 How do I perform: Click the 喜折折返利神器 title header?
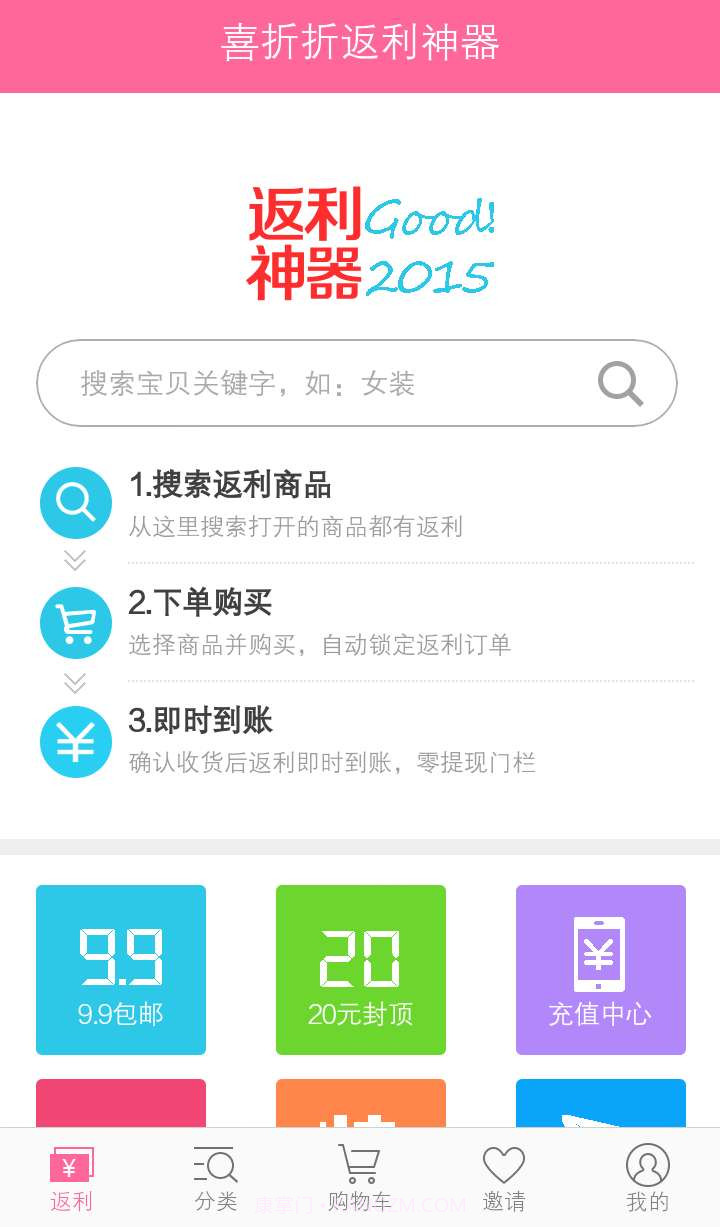[x=360, y=45]
